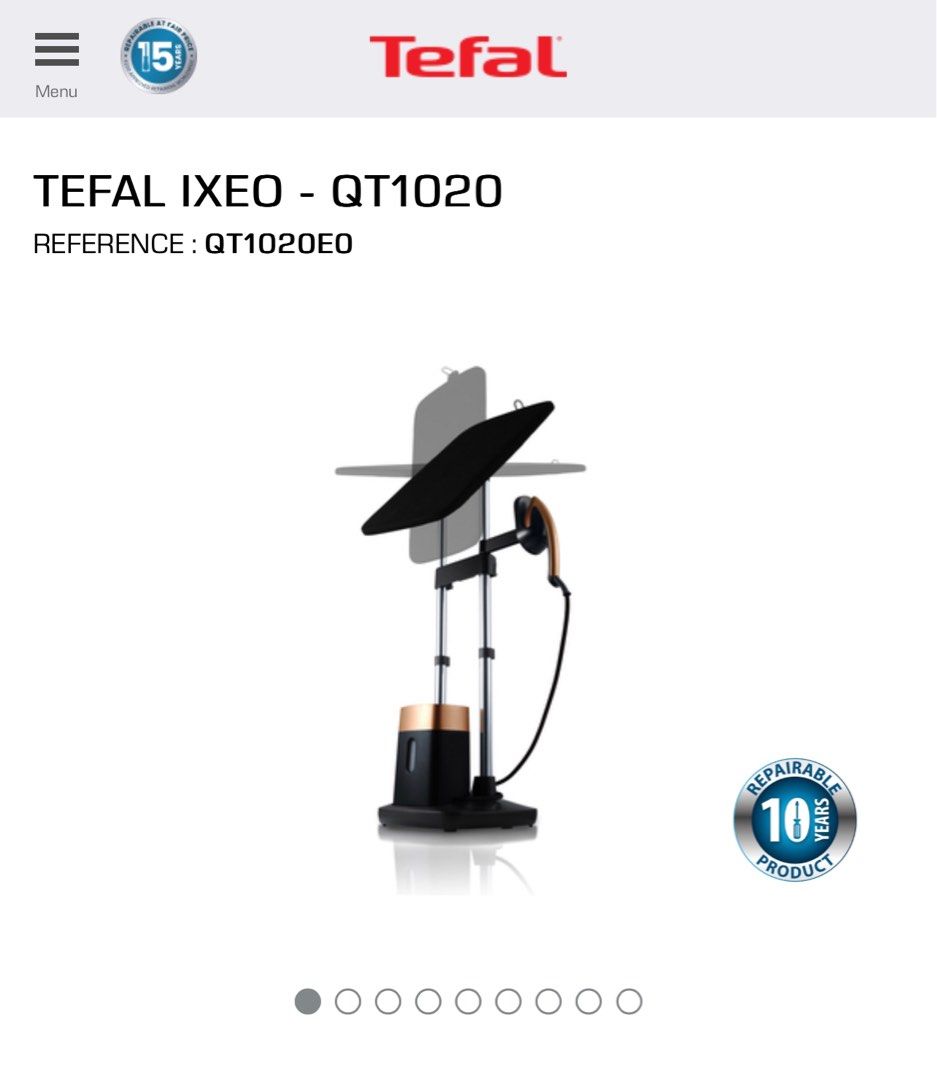
Task: Switch to the fourth gallery slide
Action: pyautogui.click(x=430, y=999)
